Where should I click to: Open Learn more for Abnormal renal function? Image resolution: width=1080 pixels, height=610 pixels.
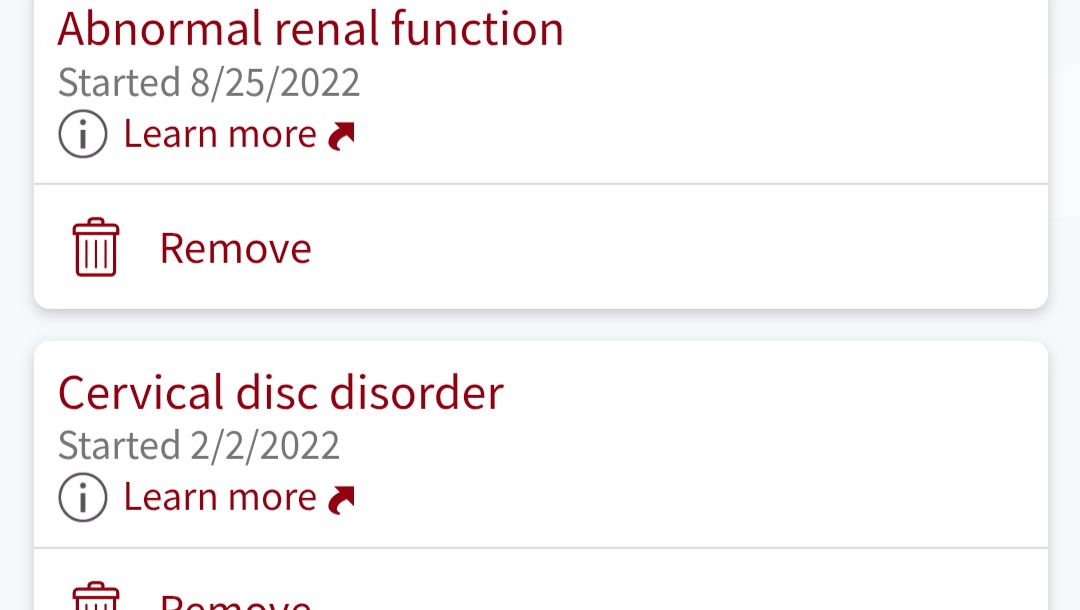[220, 134]
